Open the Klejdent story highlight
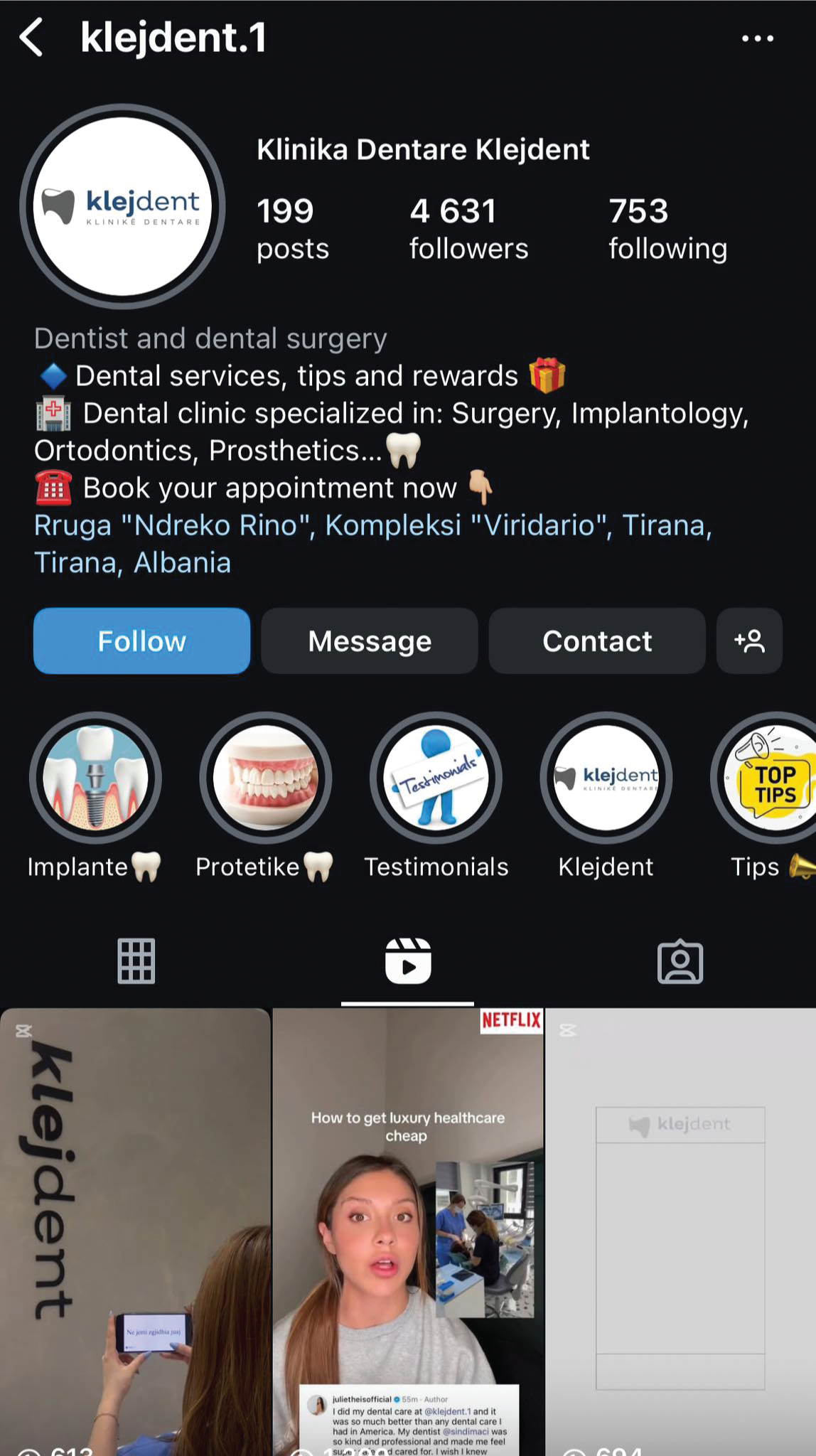 point(606,778)
